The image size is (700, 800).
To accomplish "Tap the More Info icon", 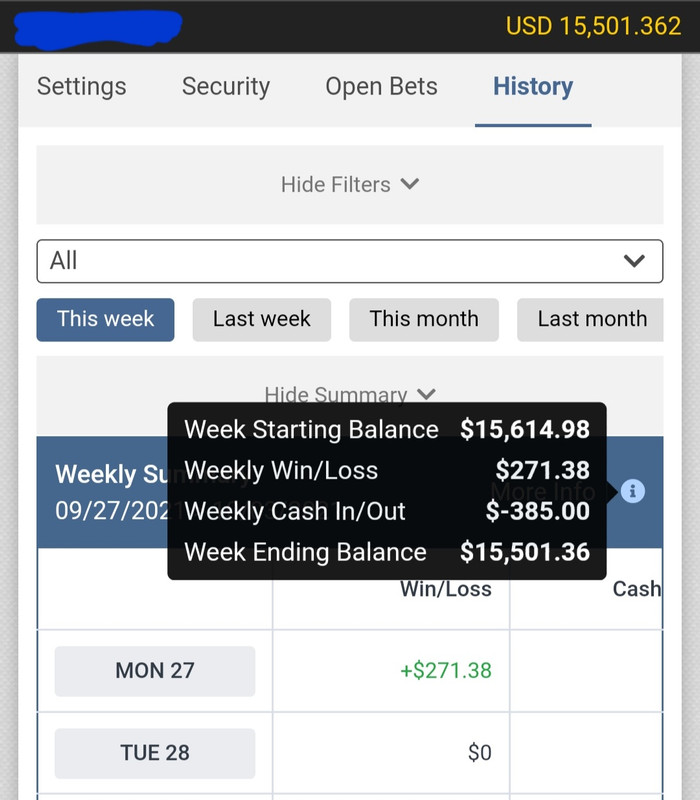I will pyautogui.click(x=633, y=491).
